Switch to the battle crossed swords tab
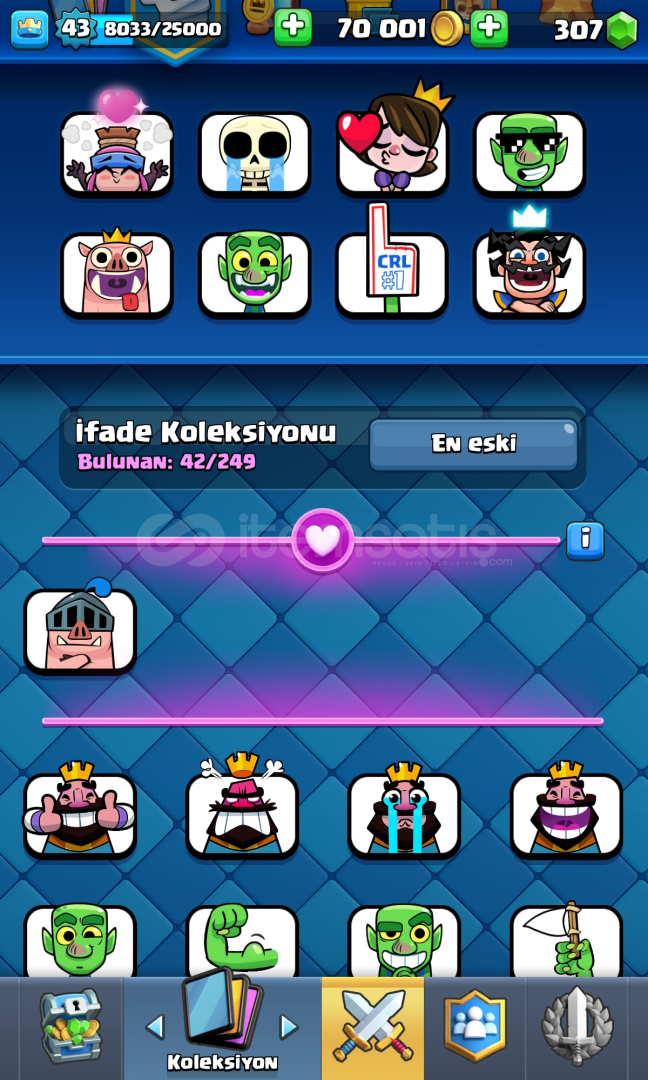 (x=373, y=1028)
